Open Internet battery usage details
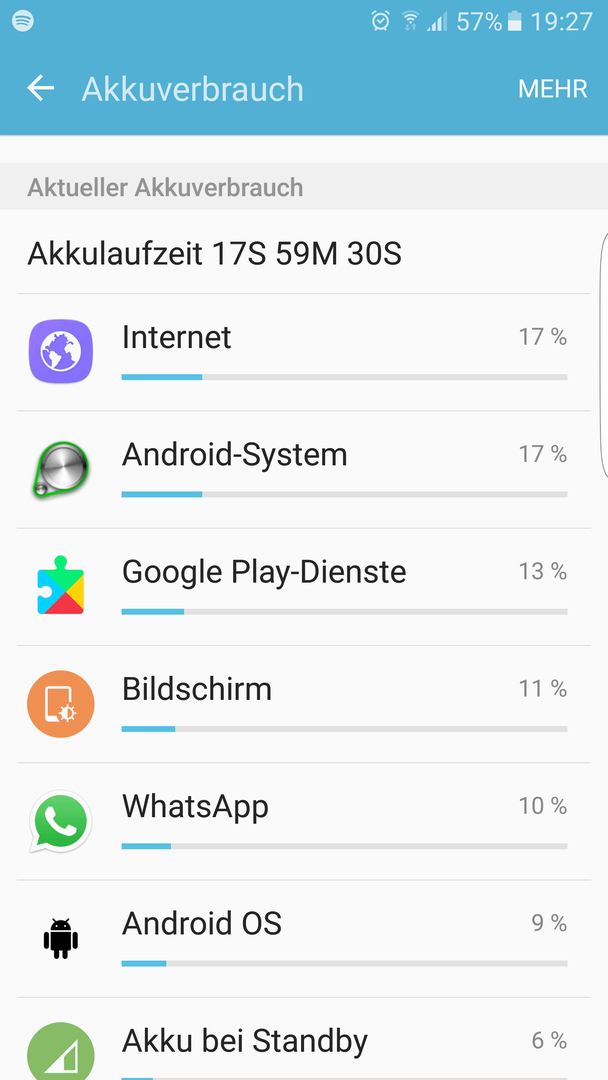The width and height of the screenshot is (608, 1080). coord(304,353)
